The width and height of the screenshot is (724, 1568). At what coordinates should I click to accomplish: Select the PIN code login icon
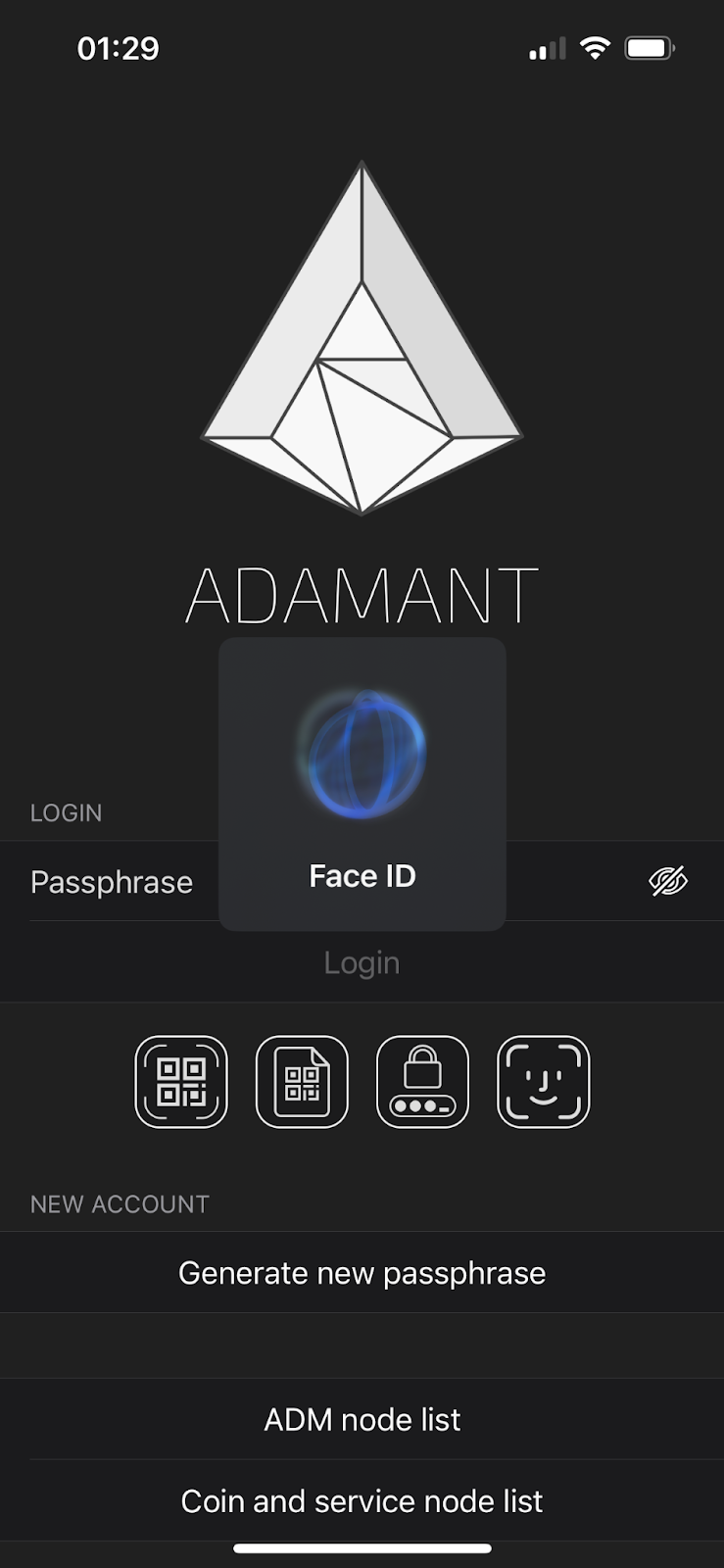click(x=422, y=1082)
